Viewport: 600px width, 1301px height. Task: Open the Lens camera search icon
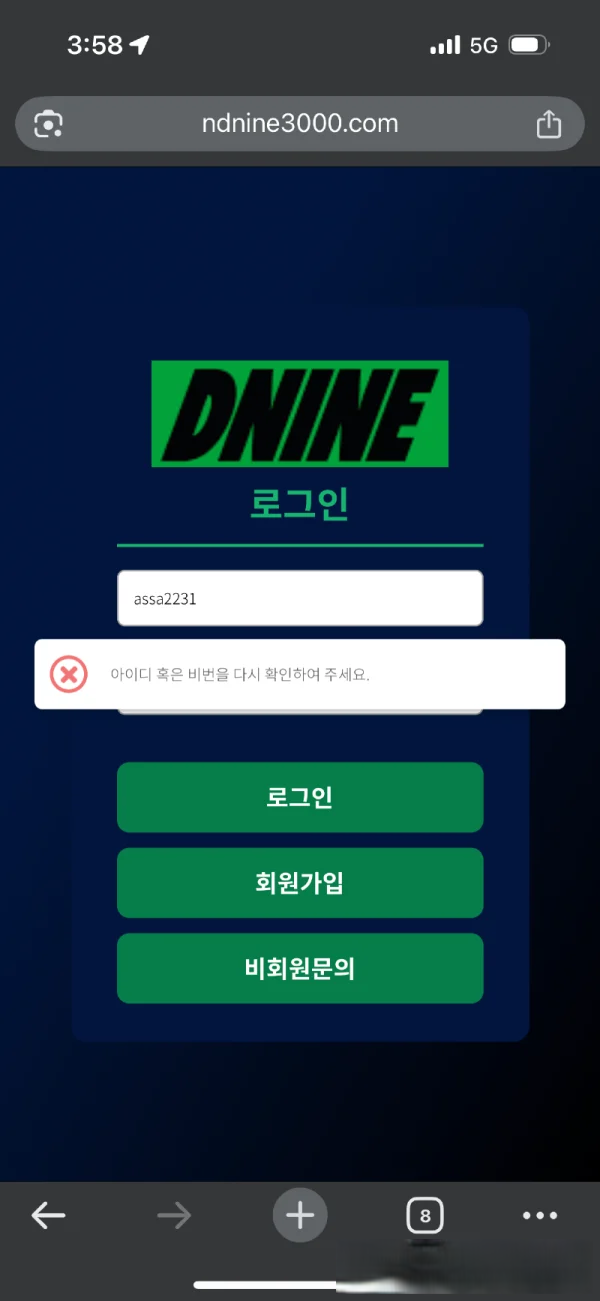point(48,124)
